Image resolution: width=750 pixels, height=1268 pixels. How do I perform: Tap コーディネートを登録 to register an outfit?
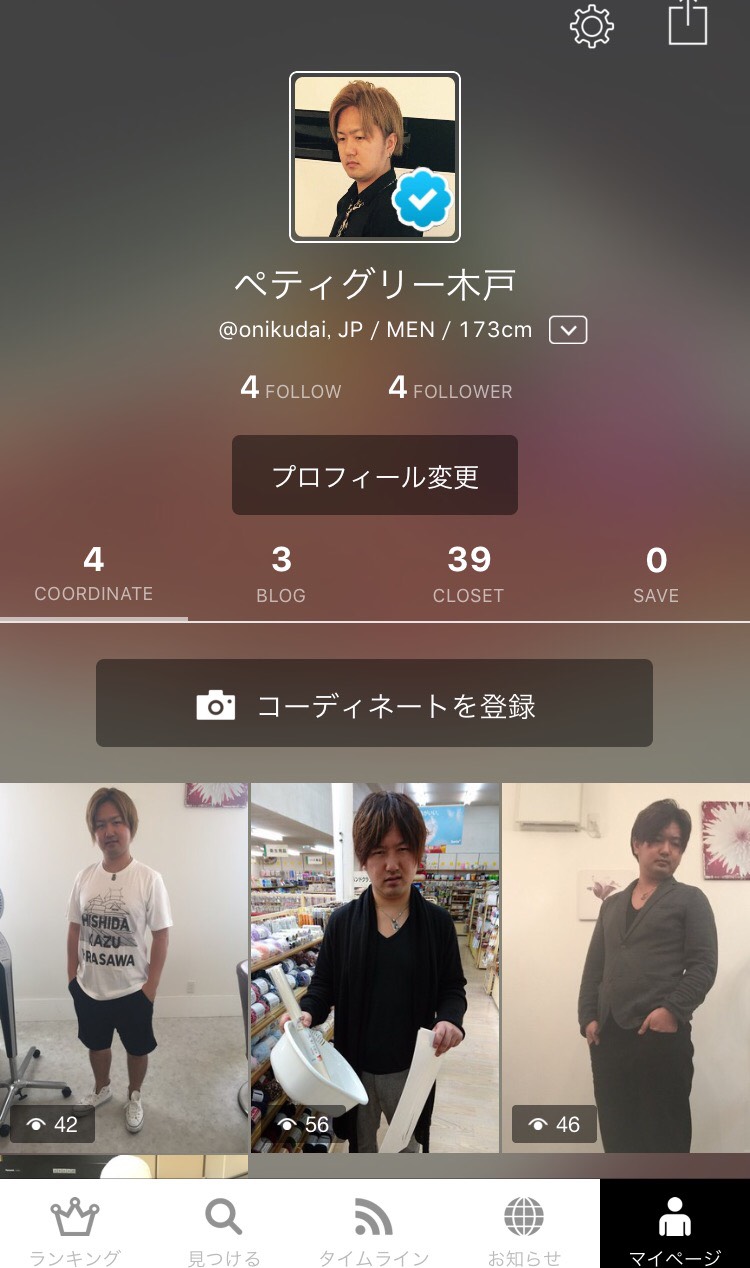374,703
